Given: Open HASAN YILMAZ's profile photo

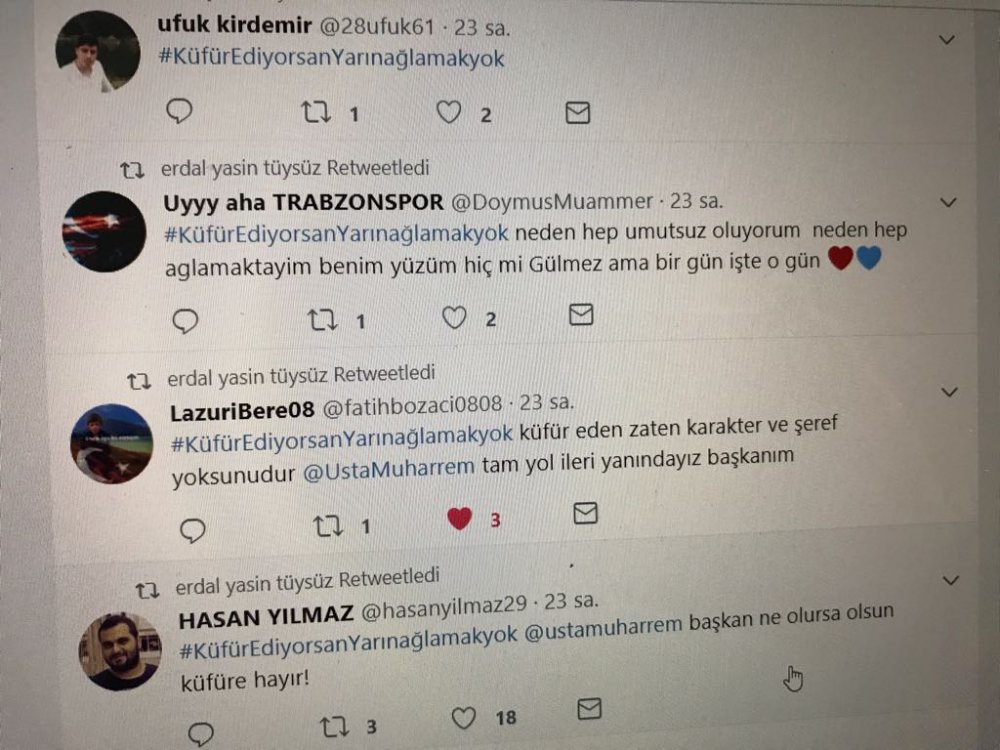Looking at the screenshot, I should click(121, 651).
